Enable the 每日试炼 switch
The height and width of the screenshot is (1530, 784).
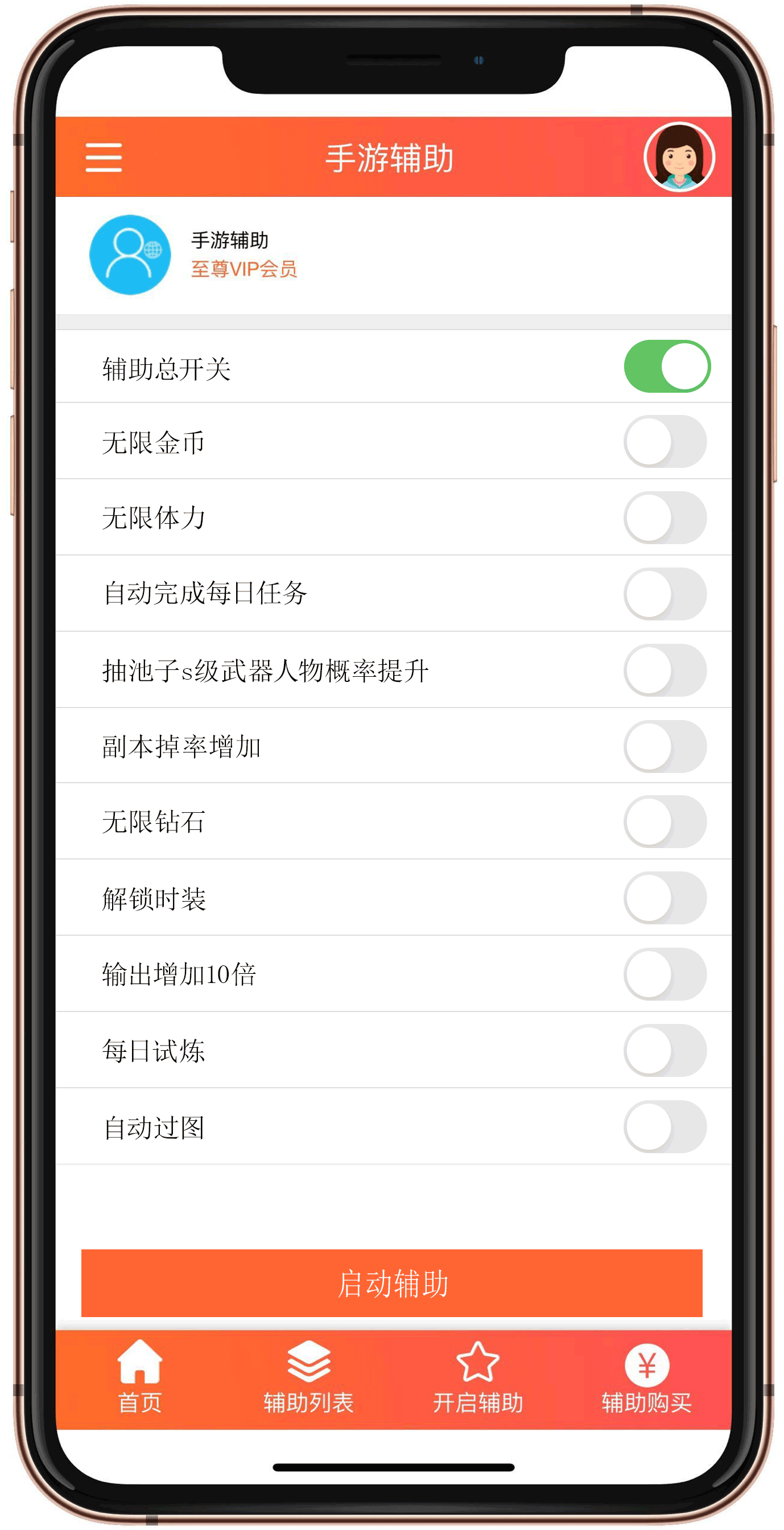point(665,1051)
